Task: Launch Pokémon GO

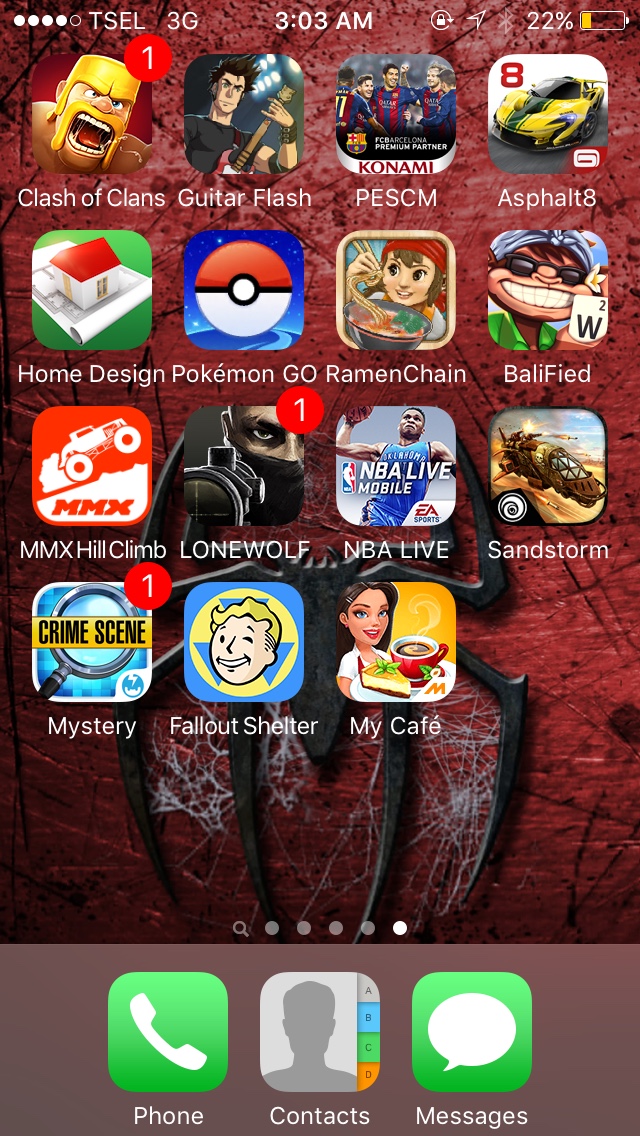Action: click(x=244, y=290)
